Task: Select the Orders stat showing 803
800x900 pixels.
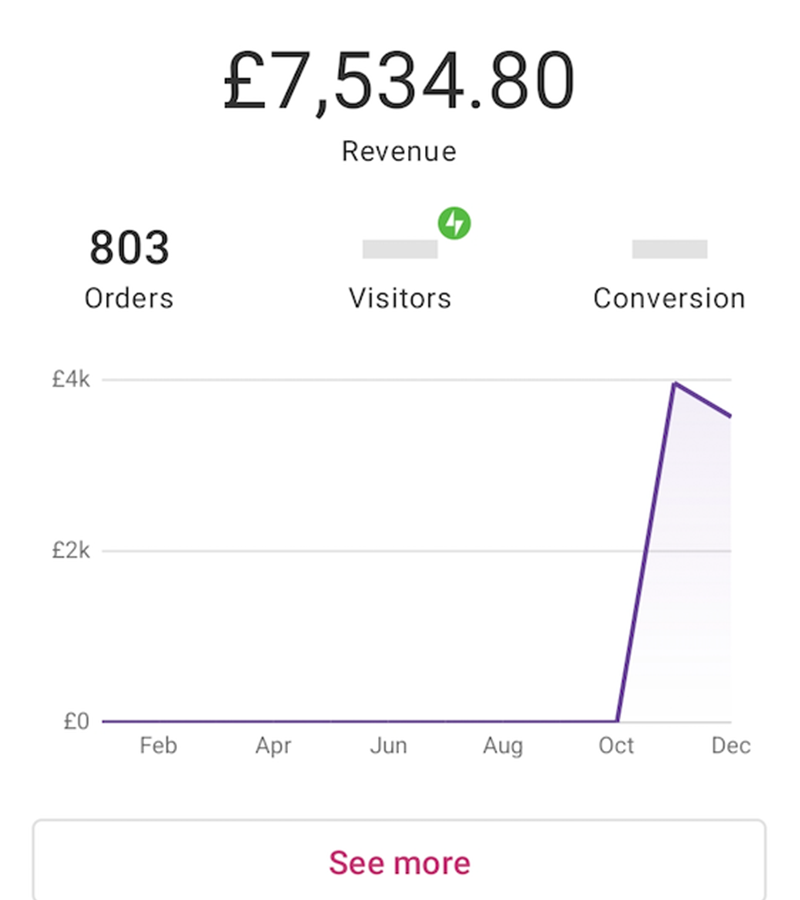Action: (130, 247)
